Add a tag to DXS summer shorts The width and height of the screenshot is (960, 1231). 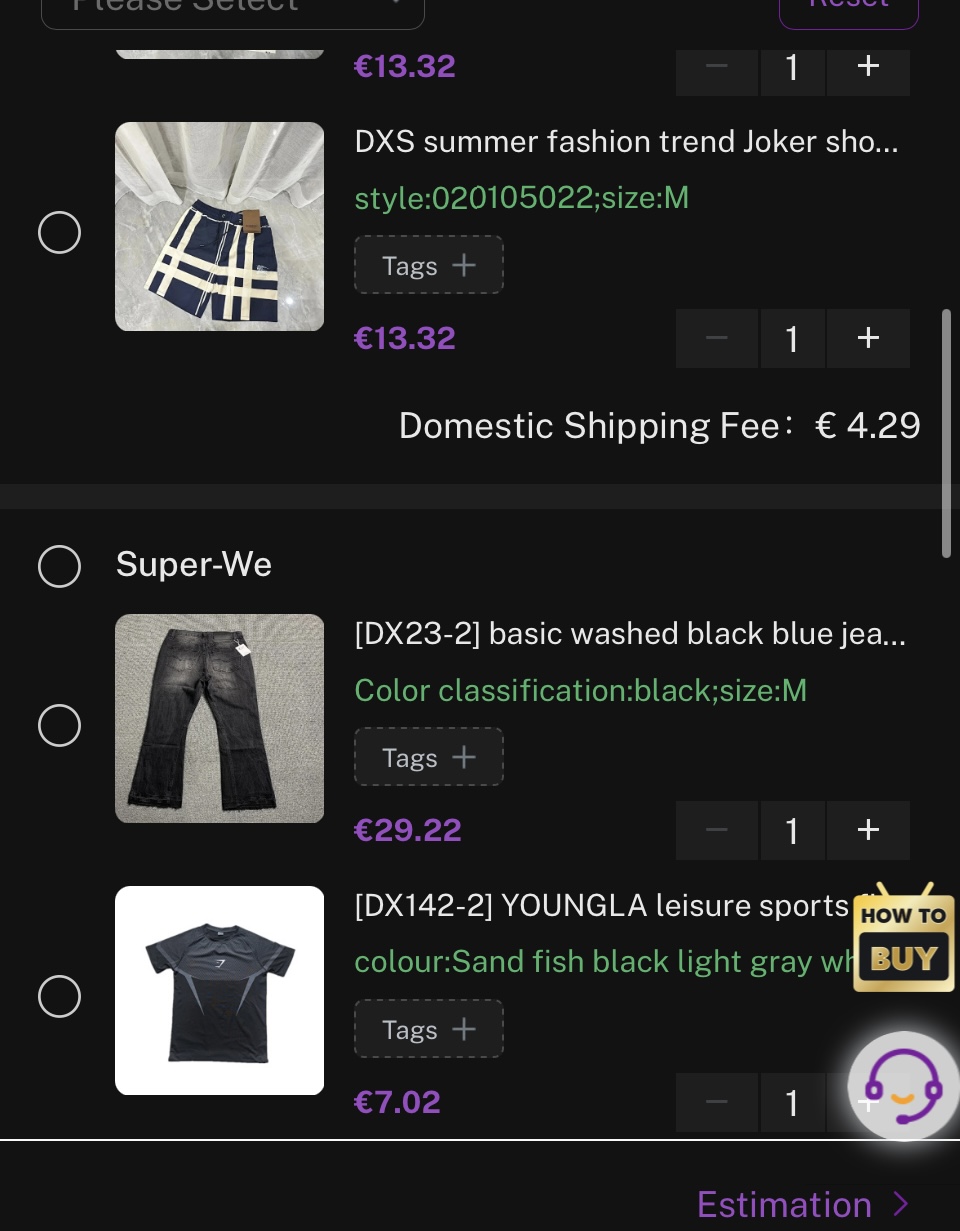[429, 265]
